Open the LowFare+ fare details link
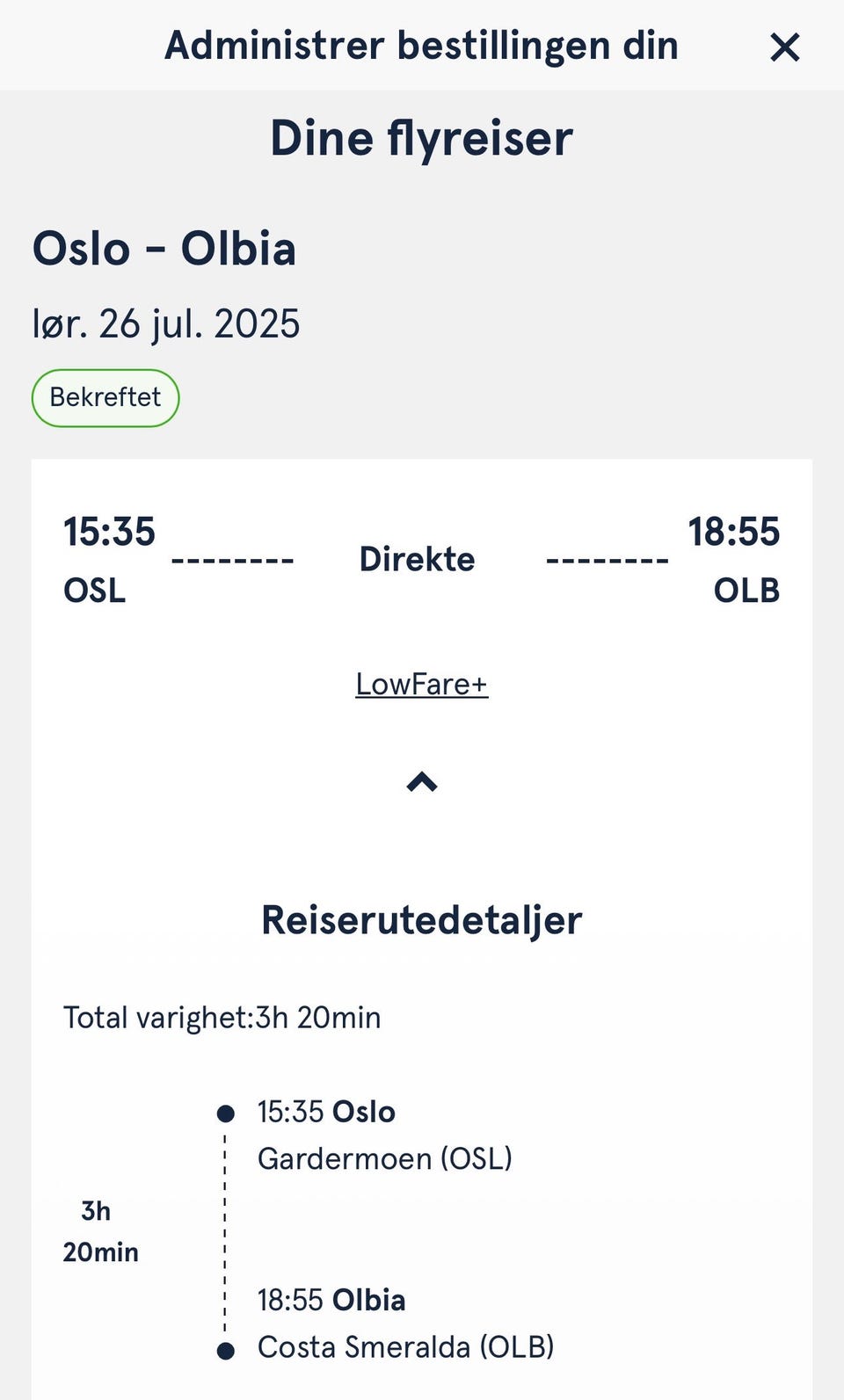Viewport: 844px width, 1400px height. coord(421,684)
